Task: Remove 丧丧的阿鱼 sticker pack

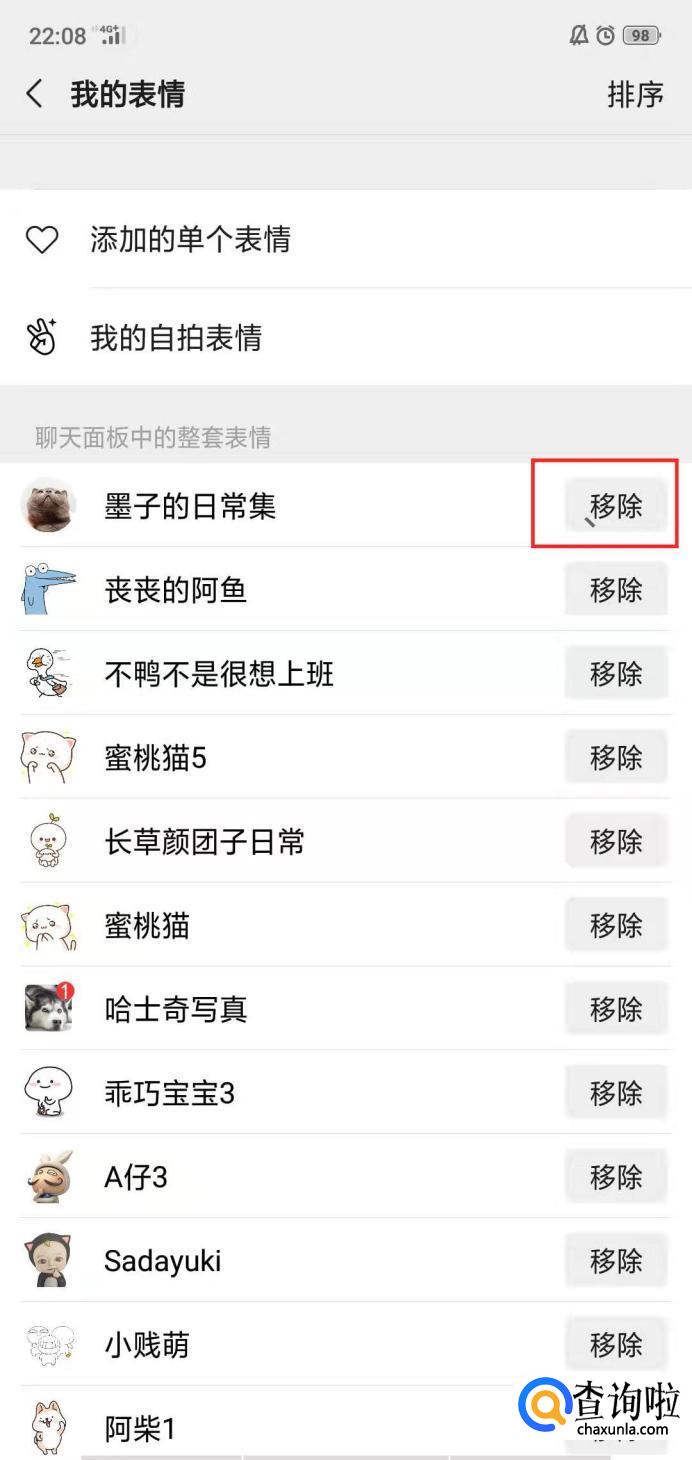Action: (615, 590)
